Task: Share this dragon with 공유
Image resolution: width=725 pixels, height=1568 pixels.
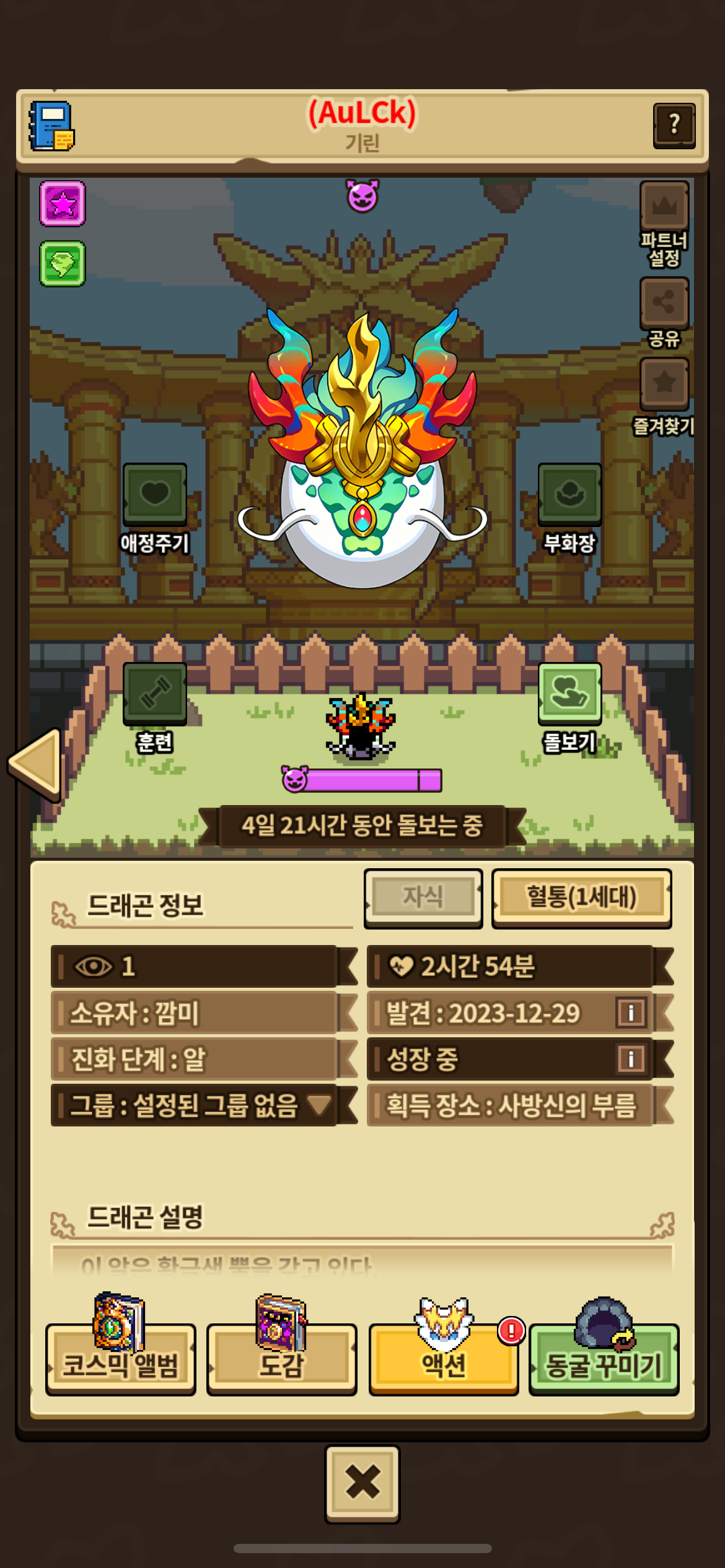Action: (664, 303)
